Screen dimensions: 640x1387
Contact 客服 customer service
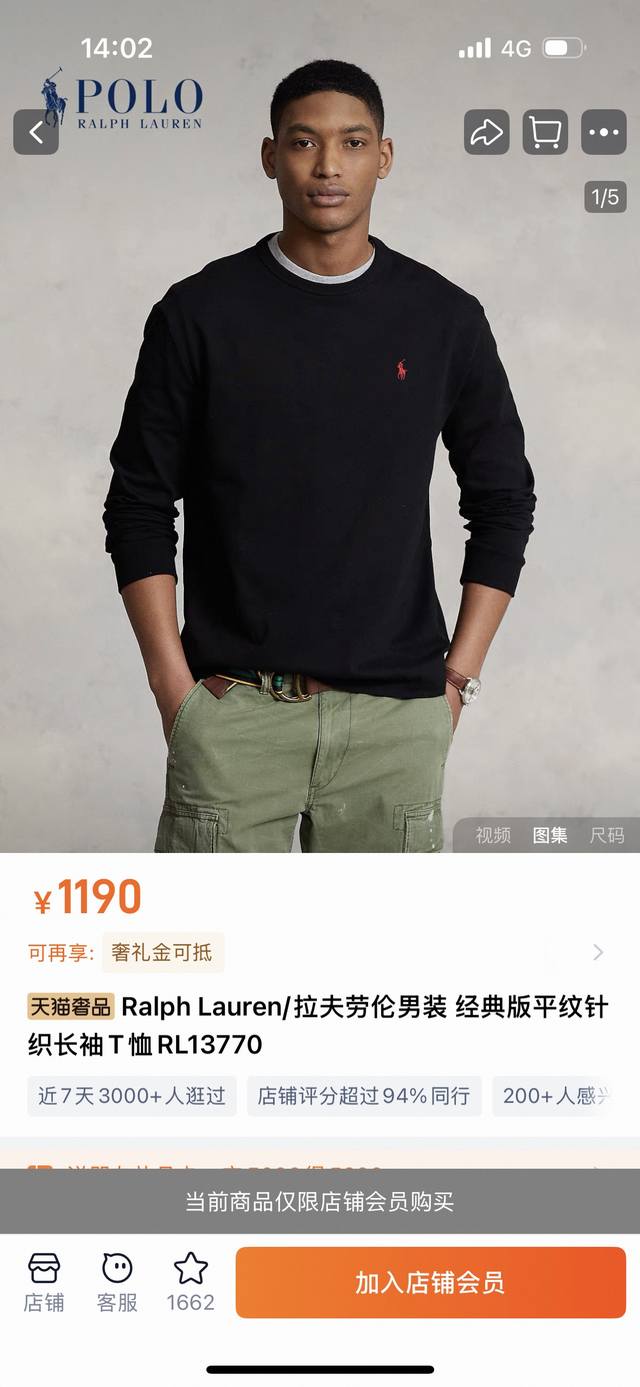coord(117,1282)
